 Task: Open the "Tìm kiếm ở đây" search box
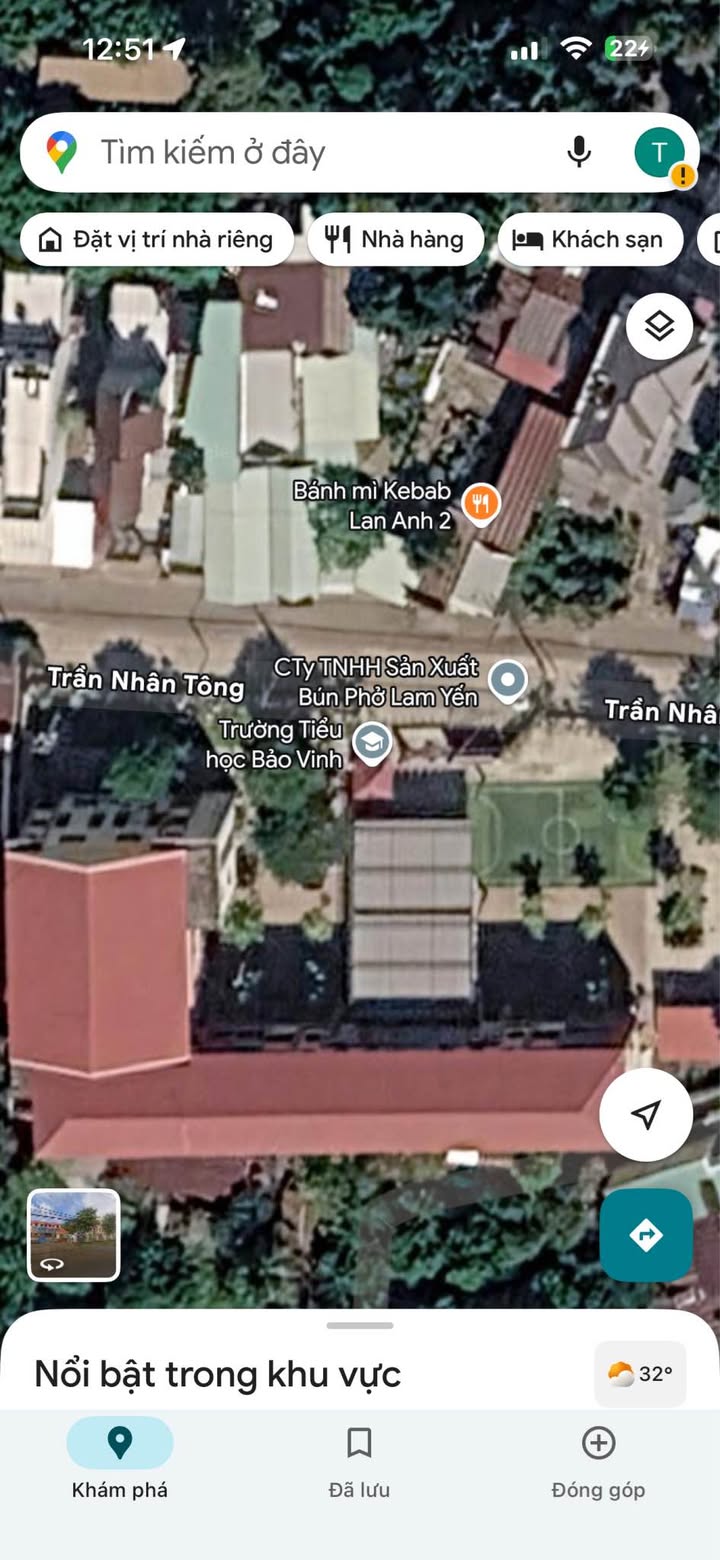click(300, 153)
